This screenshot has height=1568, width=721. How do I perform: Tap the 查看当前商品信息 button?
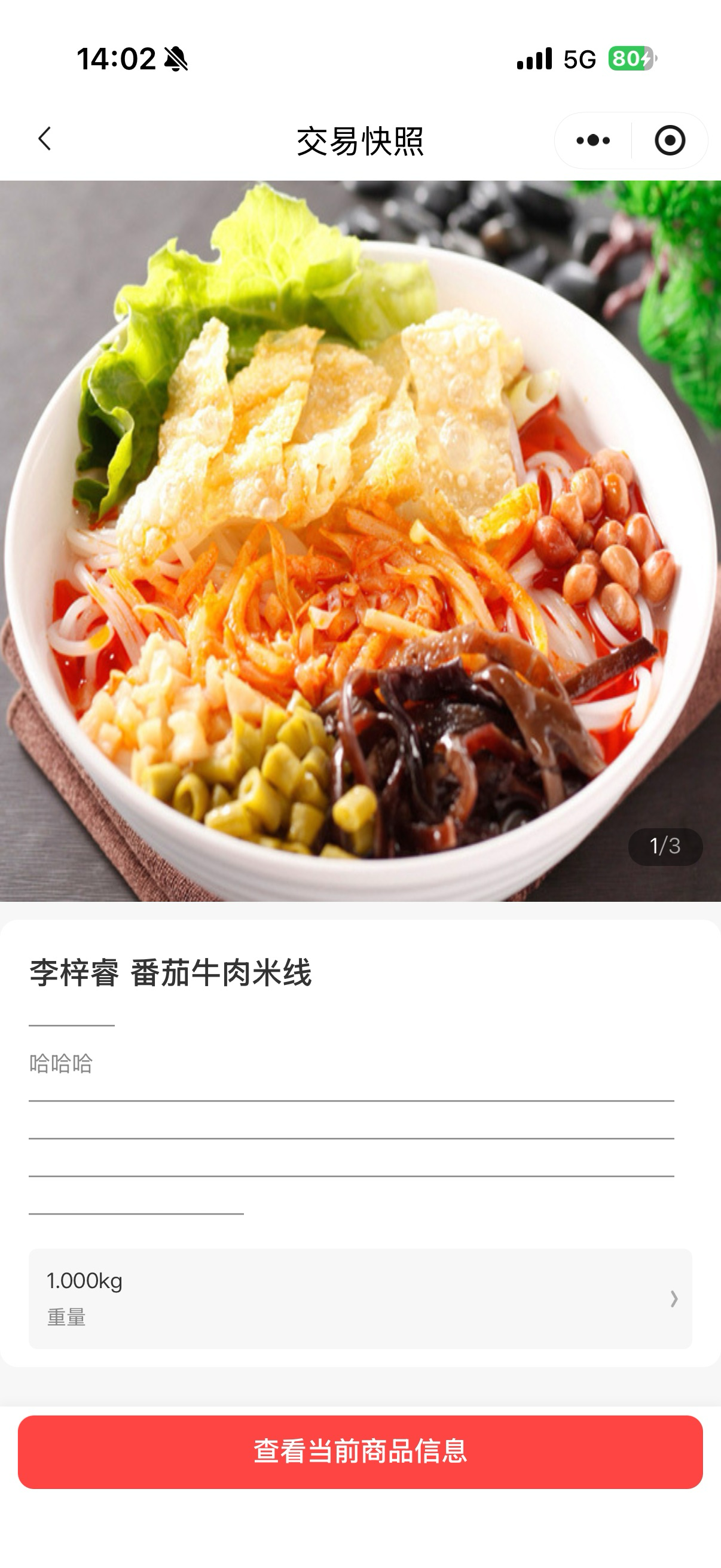click(360, 1452)
